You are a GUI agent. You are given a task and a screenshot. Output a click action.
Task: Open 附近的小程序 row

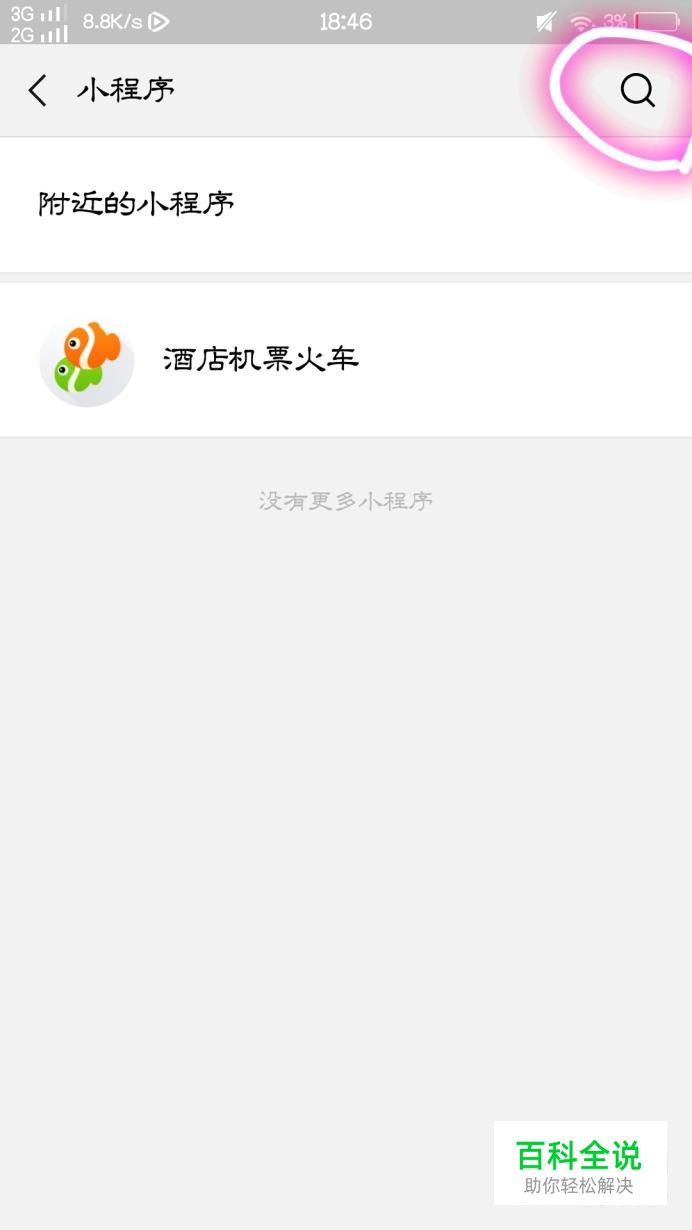[346, 204]
